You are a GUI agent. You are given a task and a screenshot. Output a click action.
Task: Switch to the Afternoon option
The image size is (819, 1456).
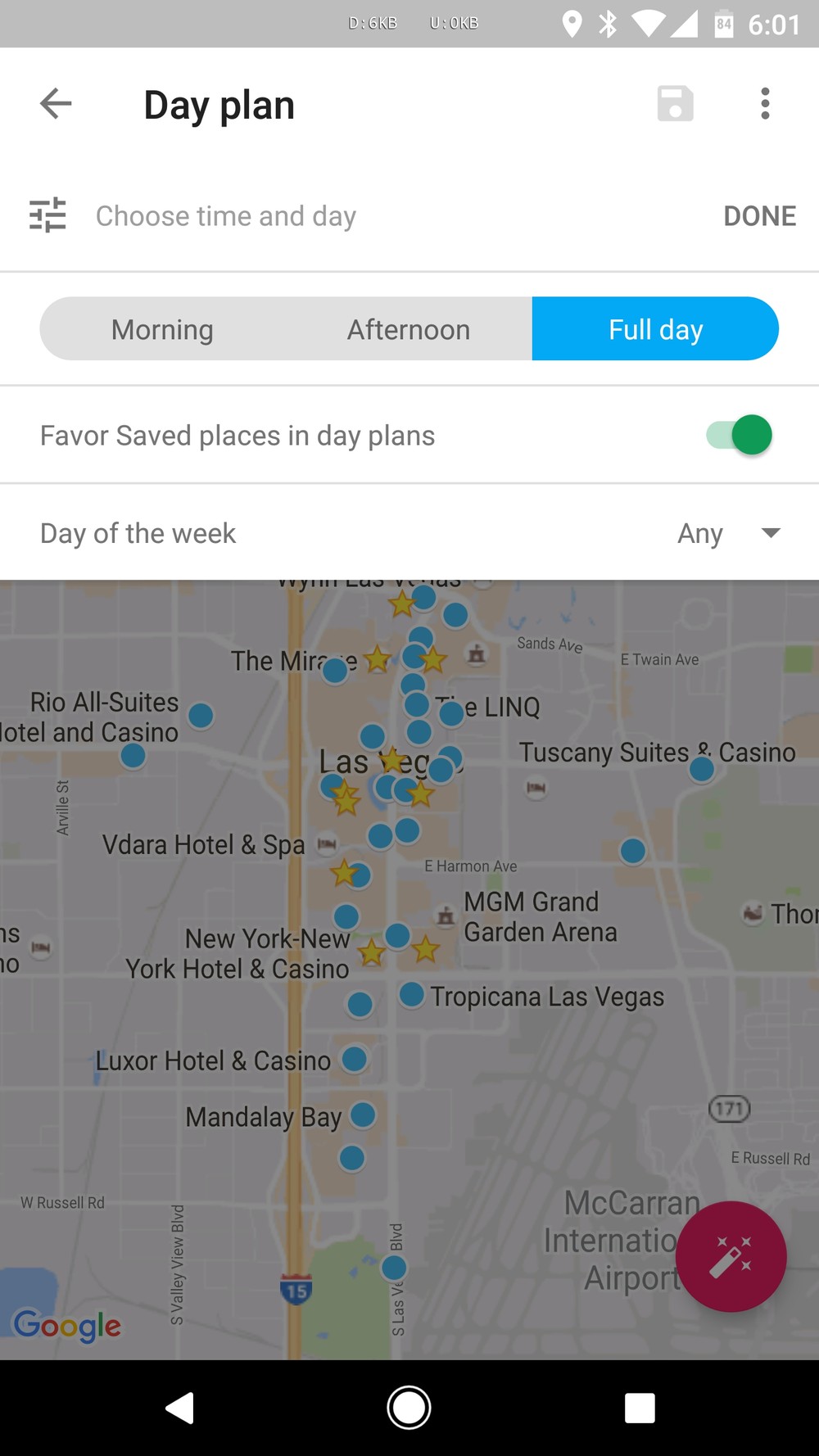[409, 329]
